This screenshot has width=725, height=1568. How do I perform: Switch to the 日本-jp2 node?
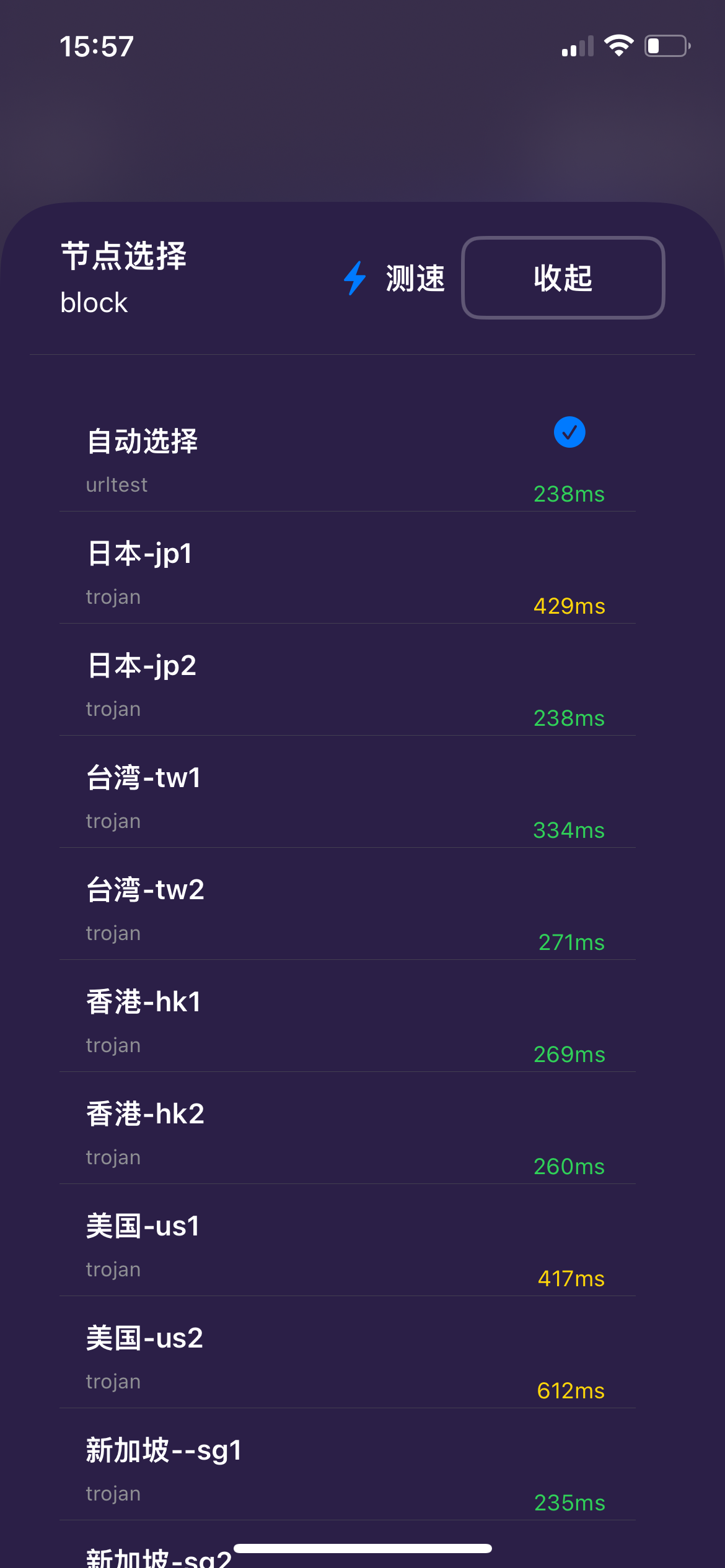click(x=348, y=680)
